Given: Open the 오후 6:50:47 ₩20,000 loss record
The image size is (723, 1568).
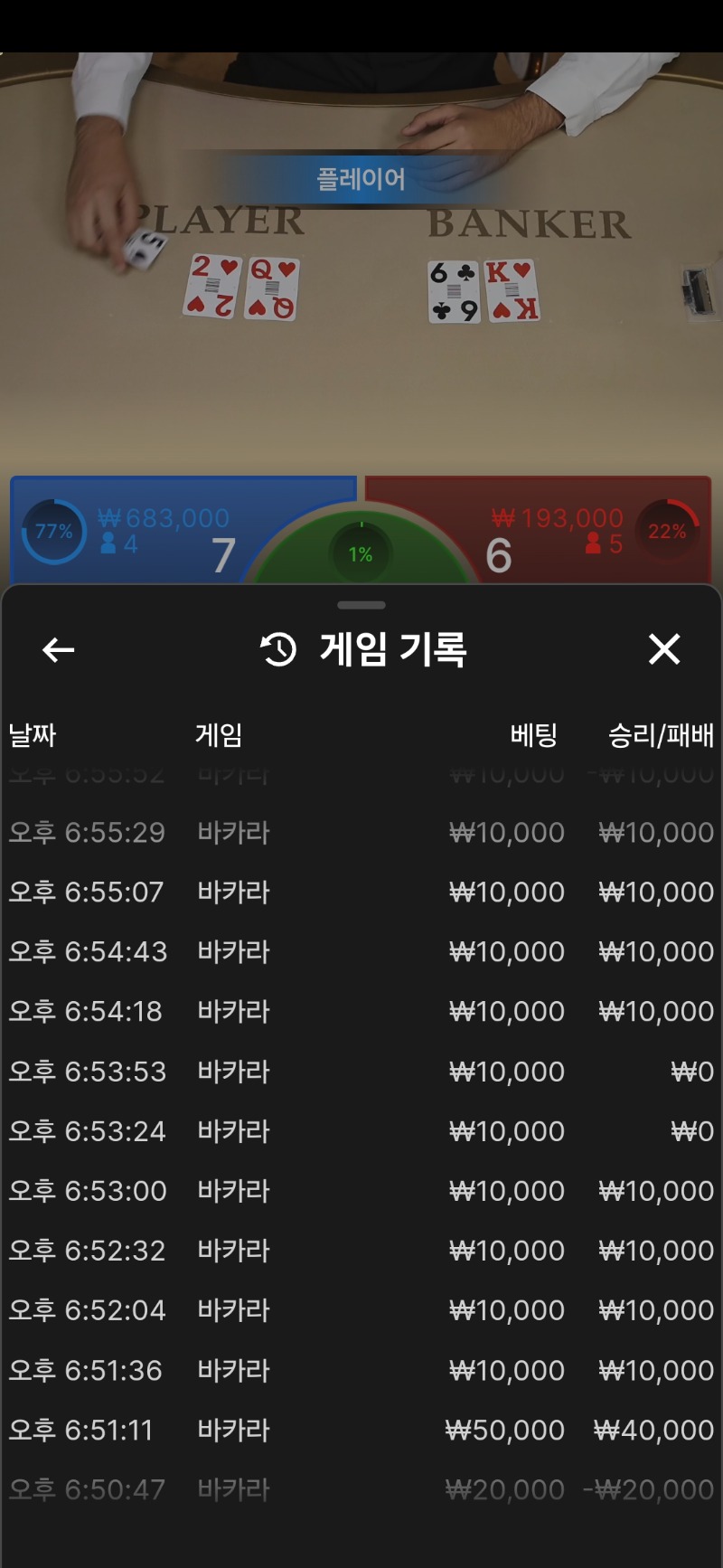Looking at the screenshot, I should point(361,1489).
